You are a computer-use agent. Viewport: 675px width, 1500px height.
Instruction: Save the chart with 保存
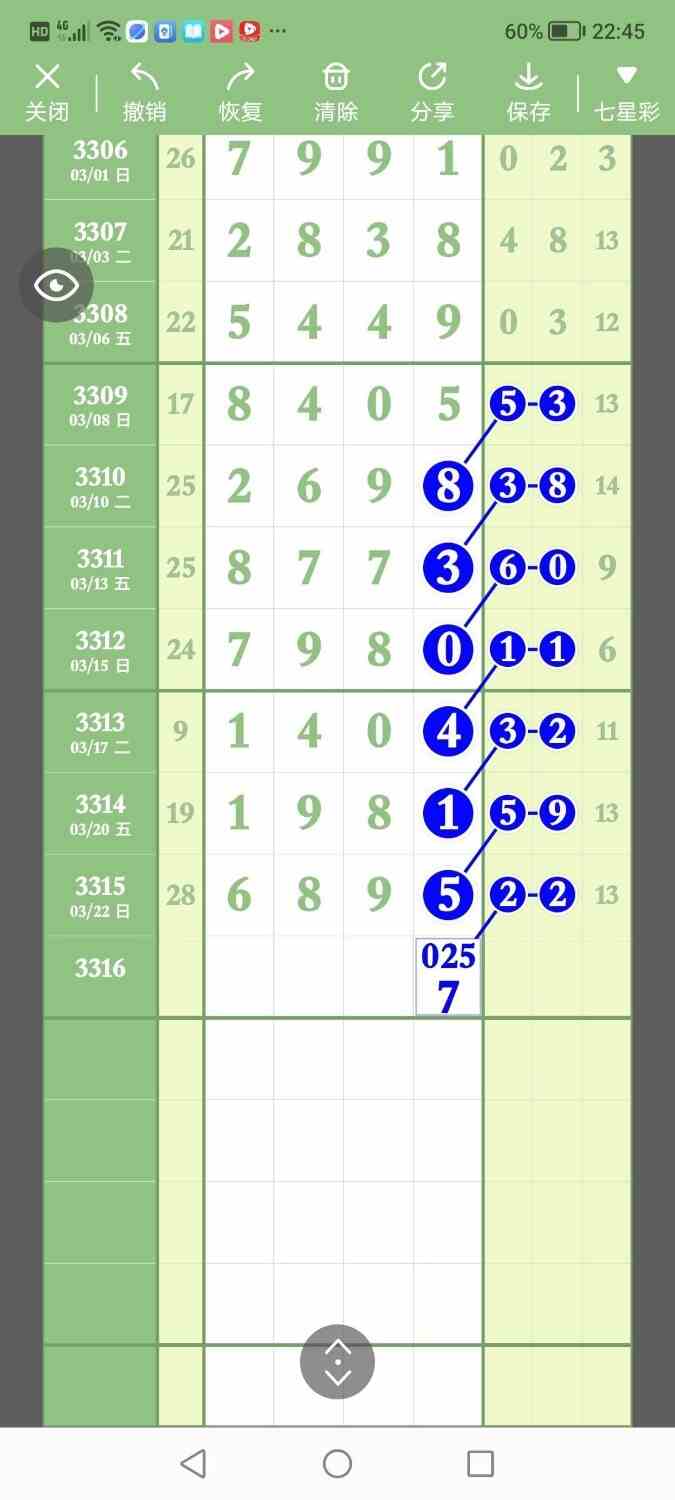pos(528,92)
